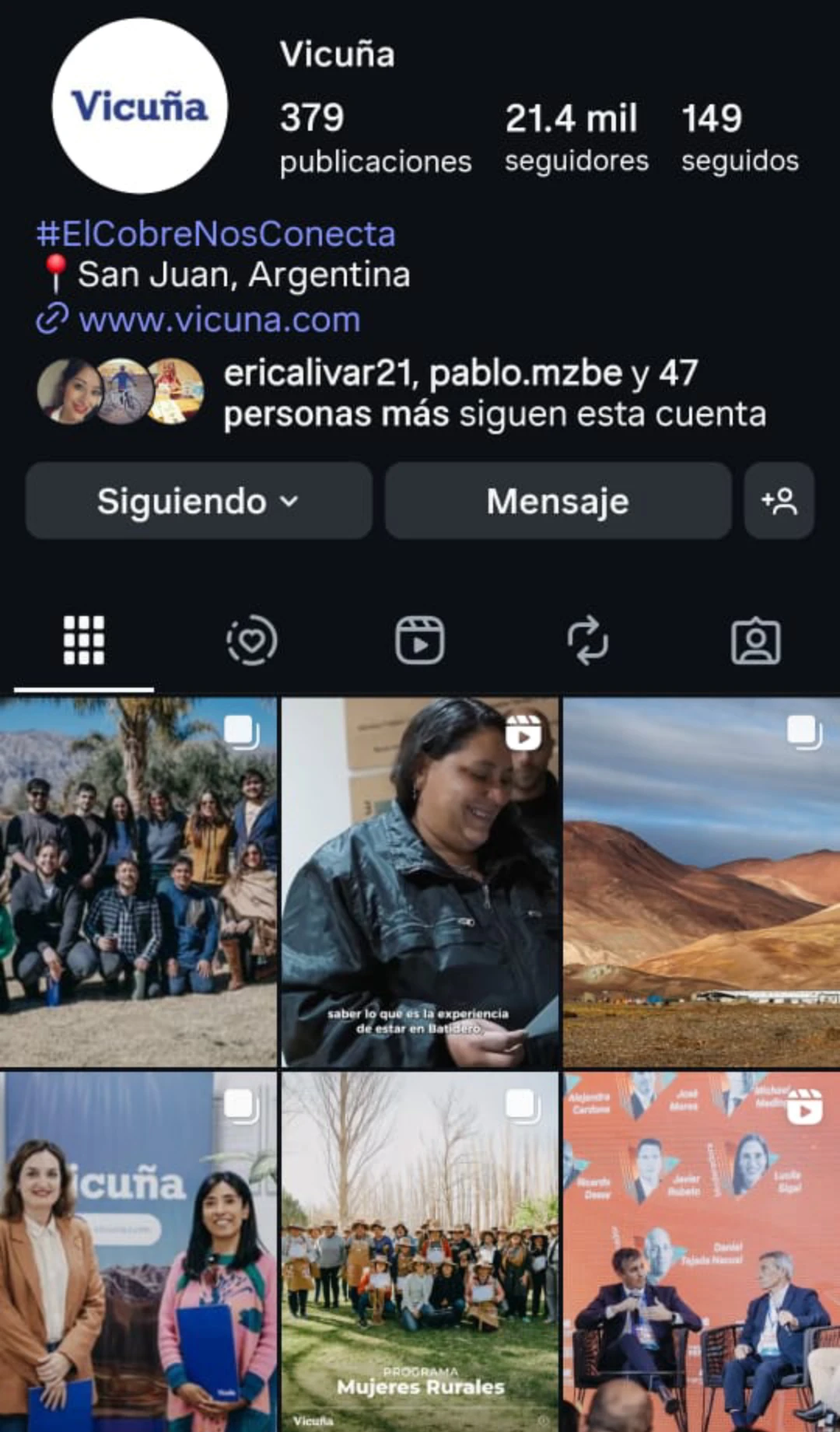840x1432 pixels.
Task: Play the orange conference panel reel
Action: [x=702, y=1252]
